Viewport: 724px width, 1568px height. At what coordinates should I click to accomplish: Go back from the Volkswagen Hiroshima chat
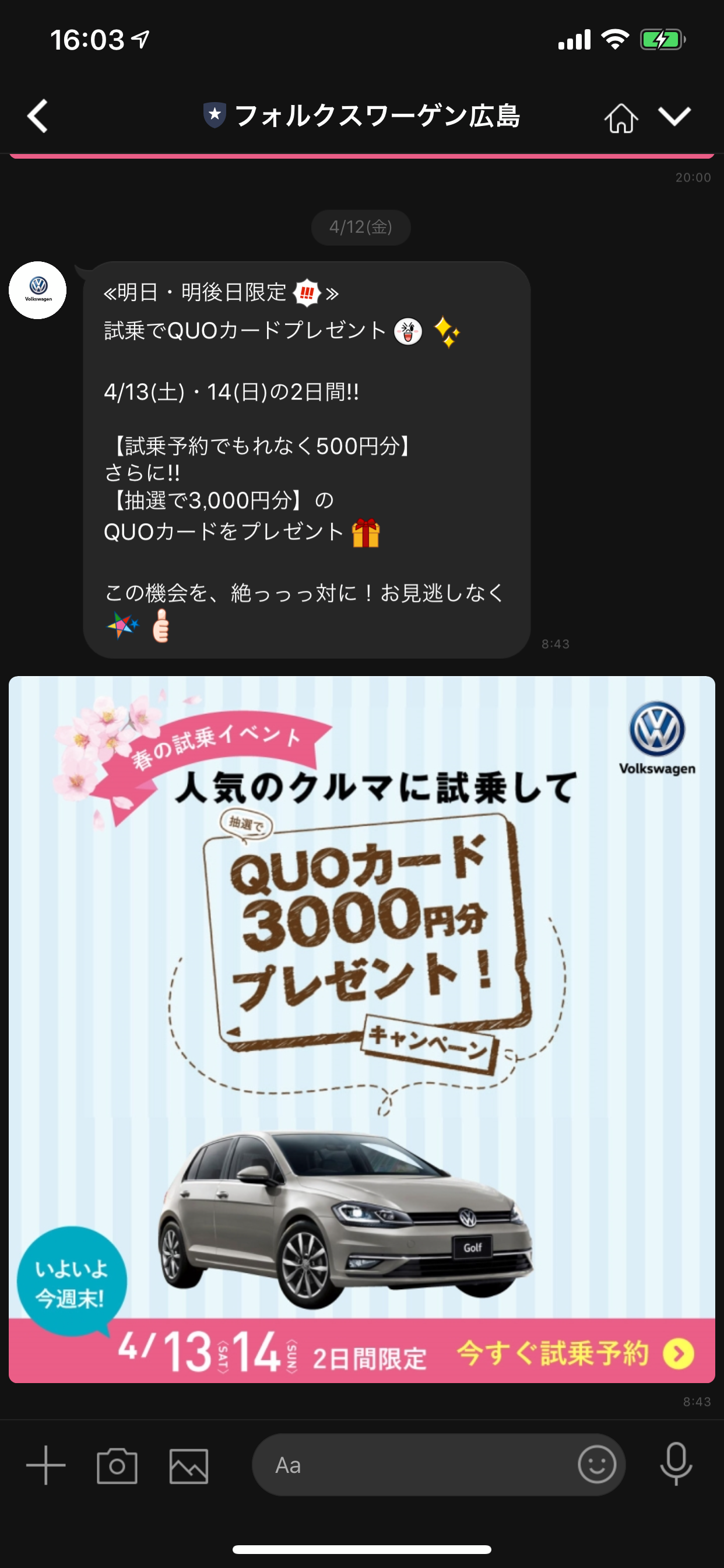38,116
